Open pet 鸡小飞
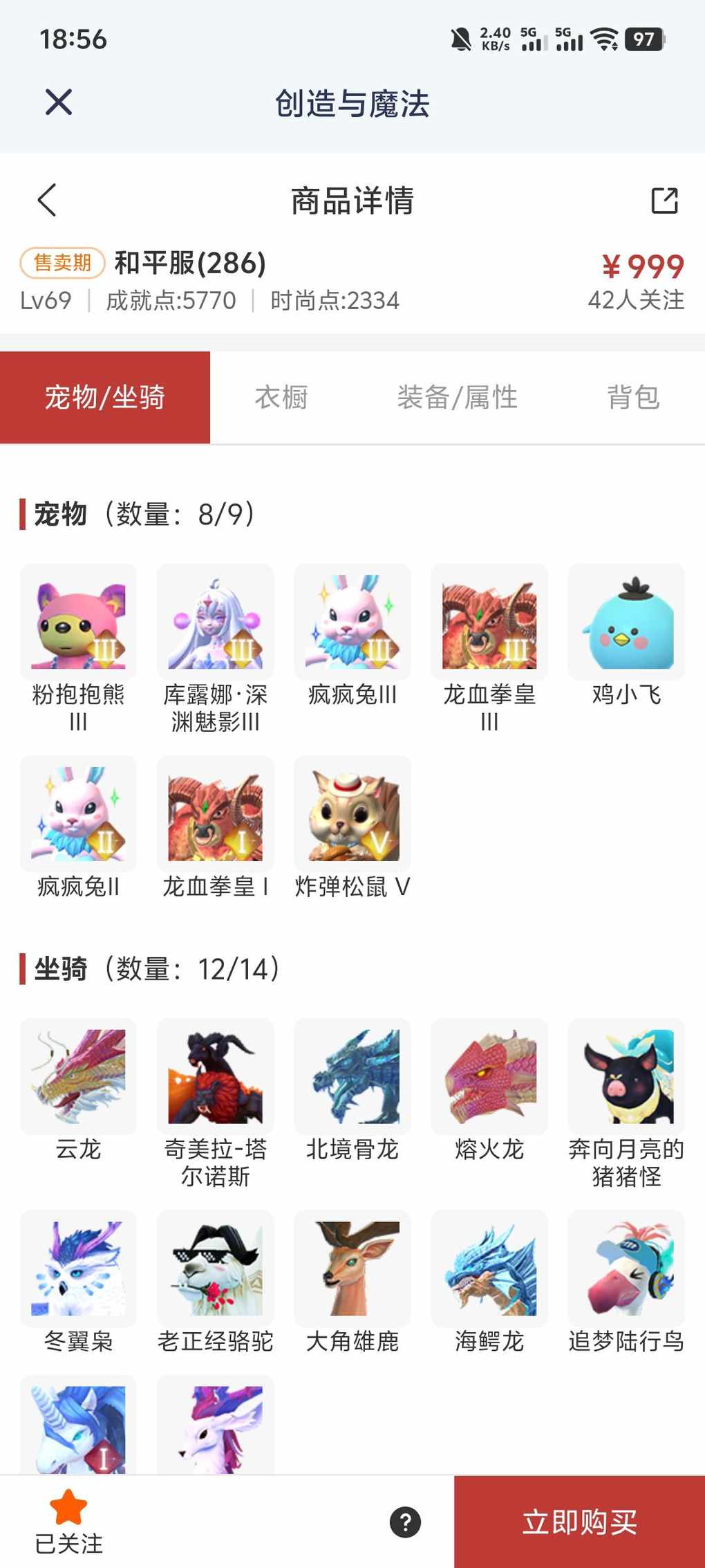This screenshot has height=1568, width=705. 626,622
